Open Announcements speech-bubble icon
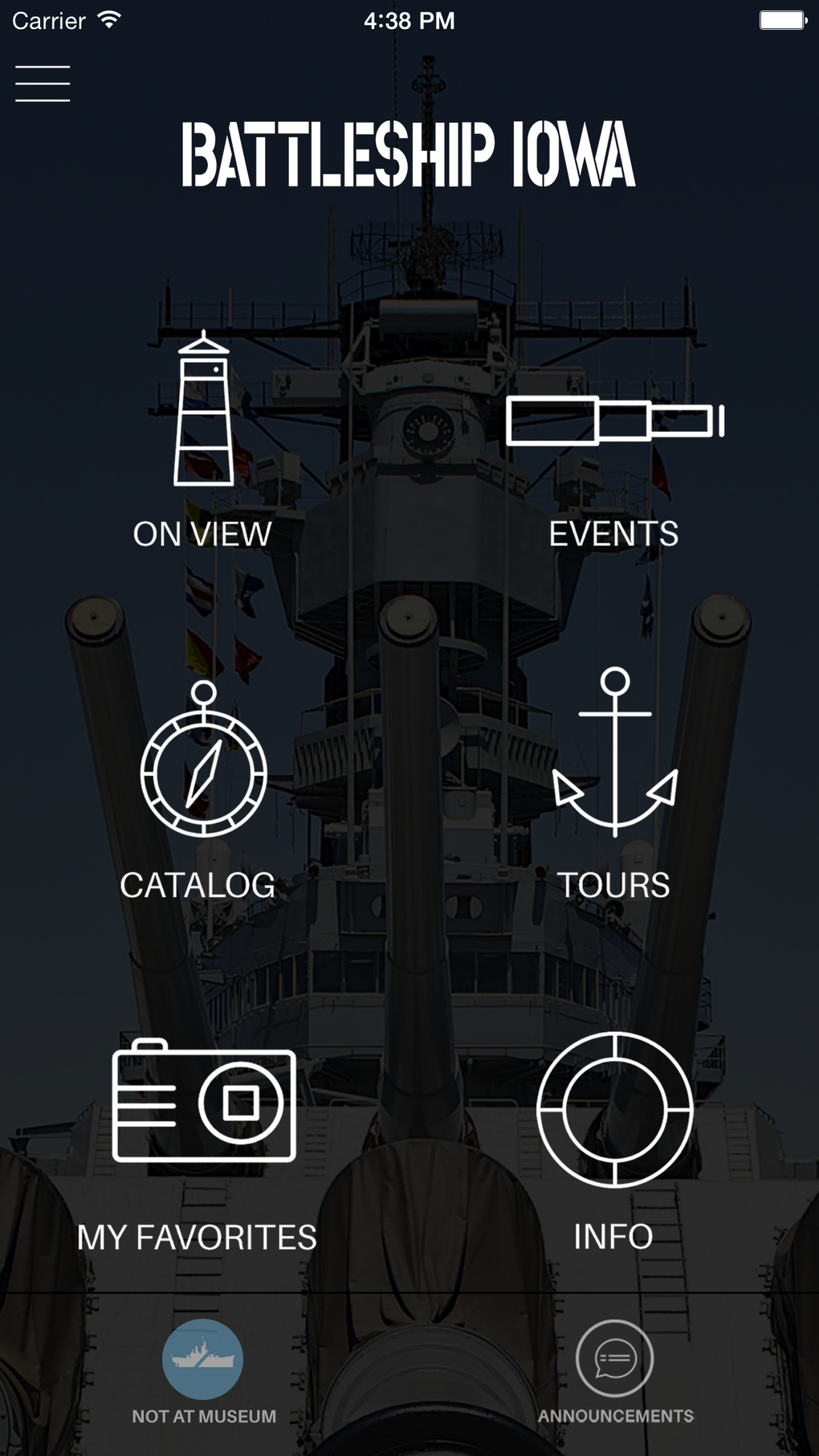The width and height of the screenshot is (819, 1456). (x=613, y=1356)
